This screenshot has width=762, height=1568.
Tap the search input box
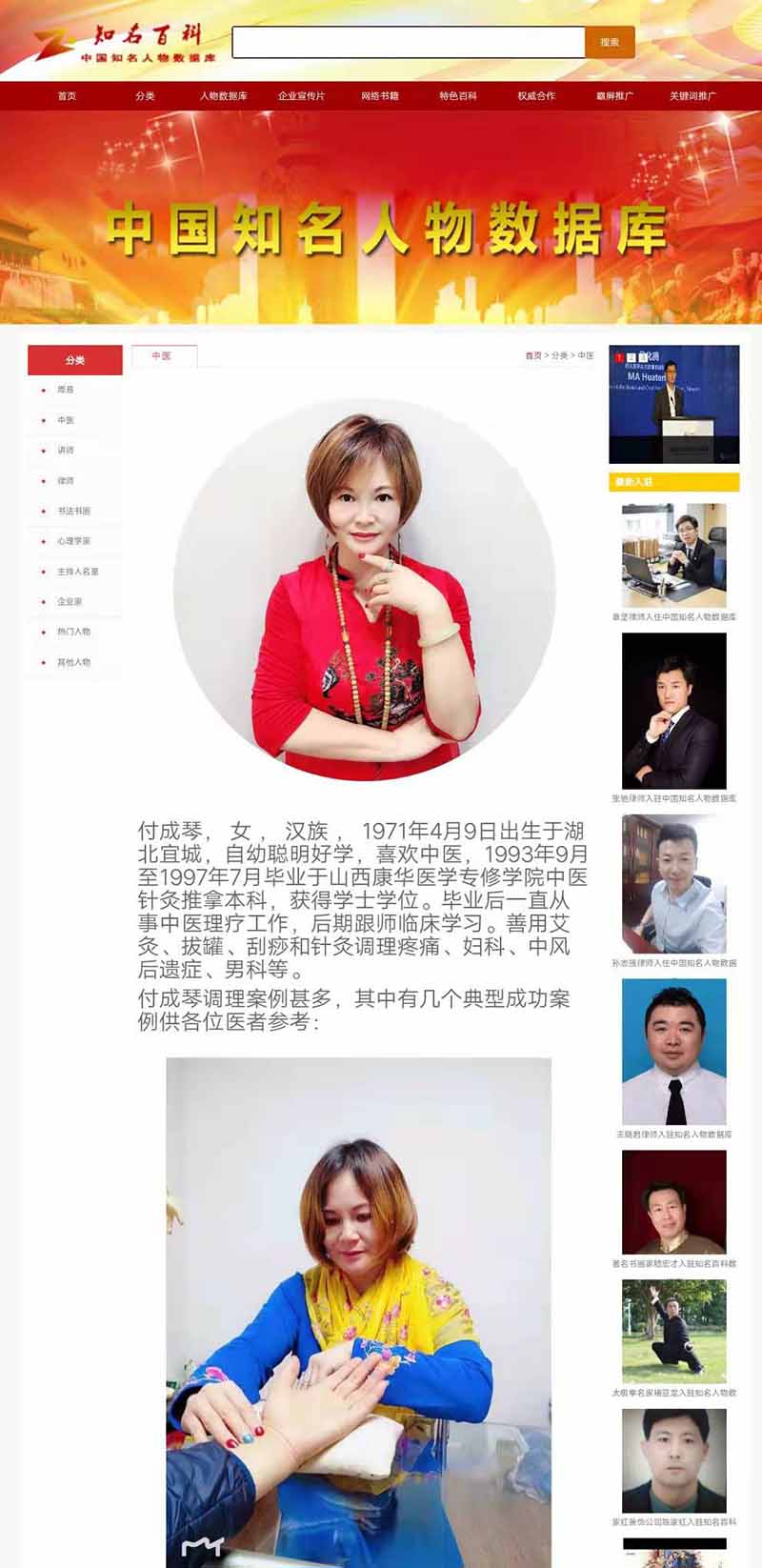[408, 42]
